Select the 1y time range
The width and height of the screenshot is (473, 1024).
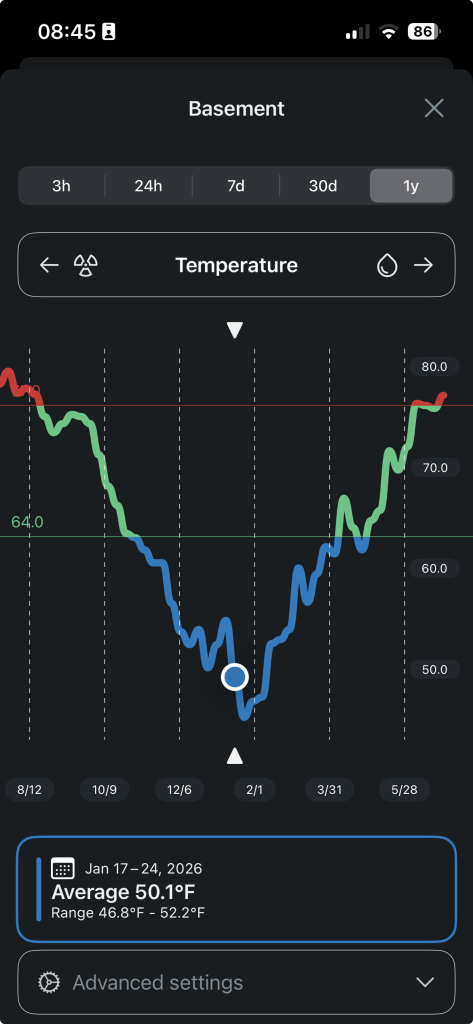(411, 186)
